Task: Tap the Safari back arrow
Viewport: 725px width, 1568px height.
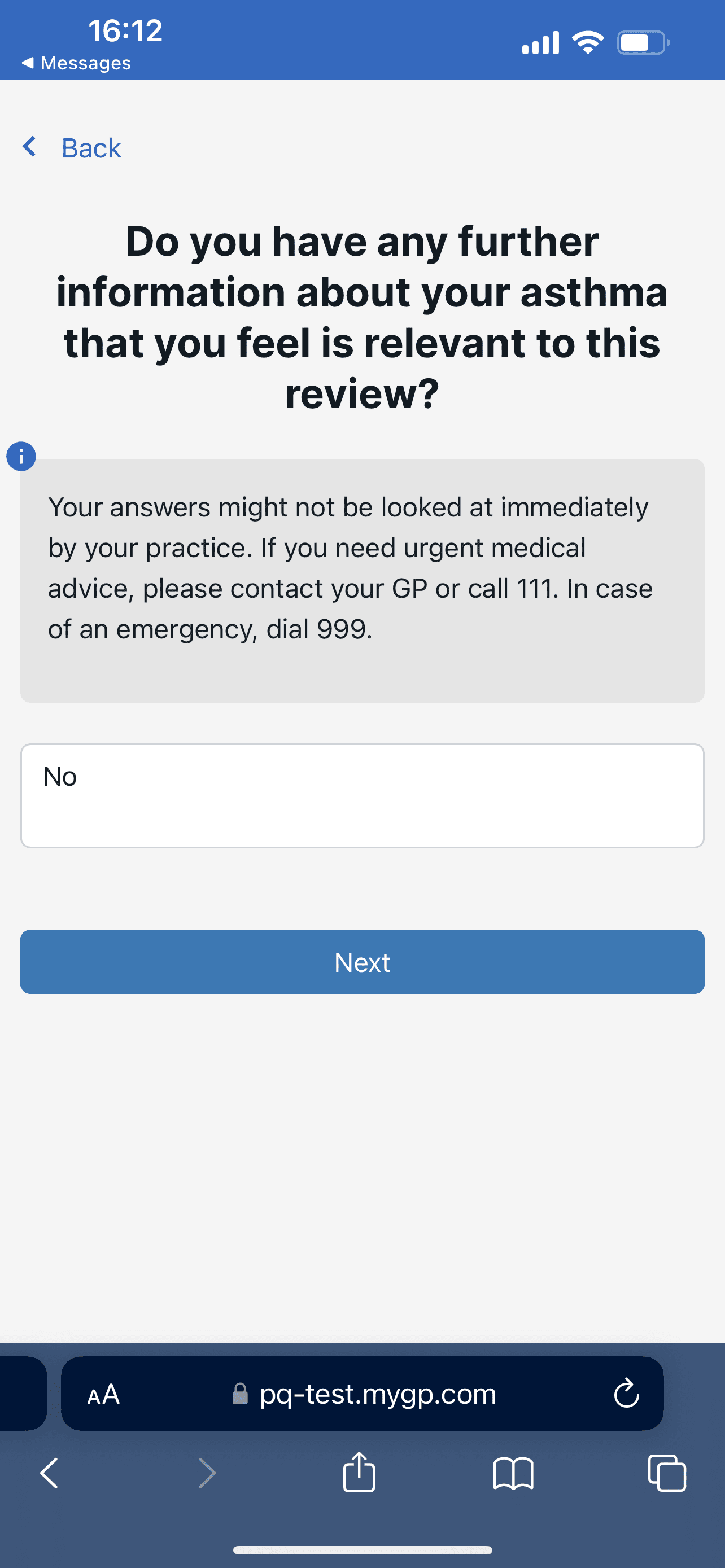Action: point(49,1474)
